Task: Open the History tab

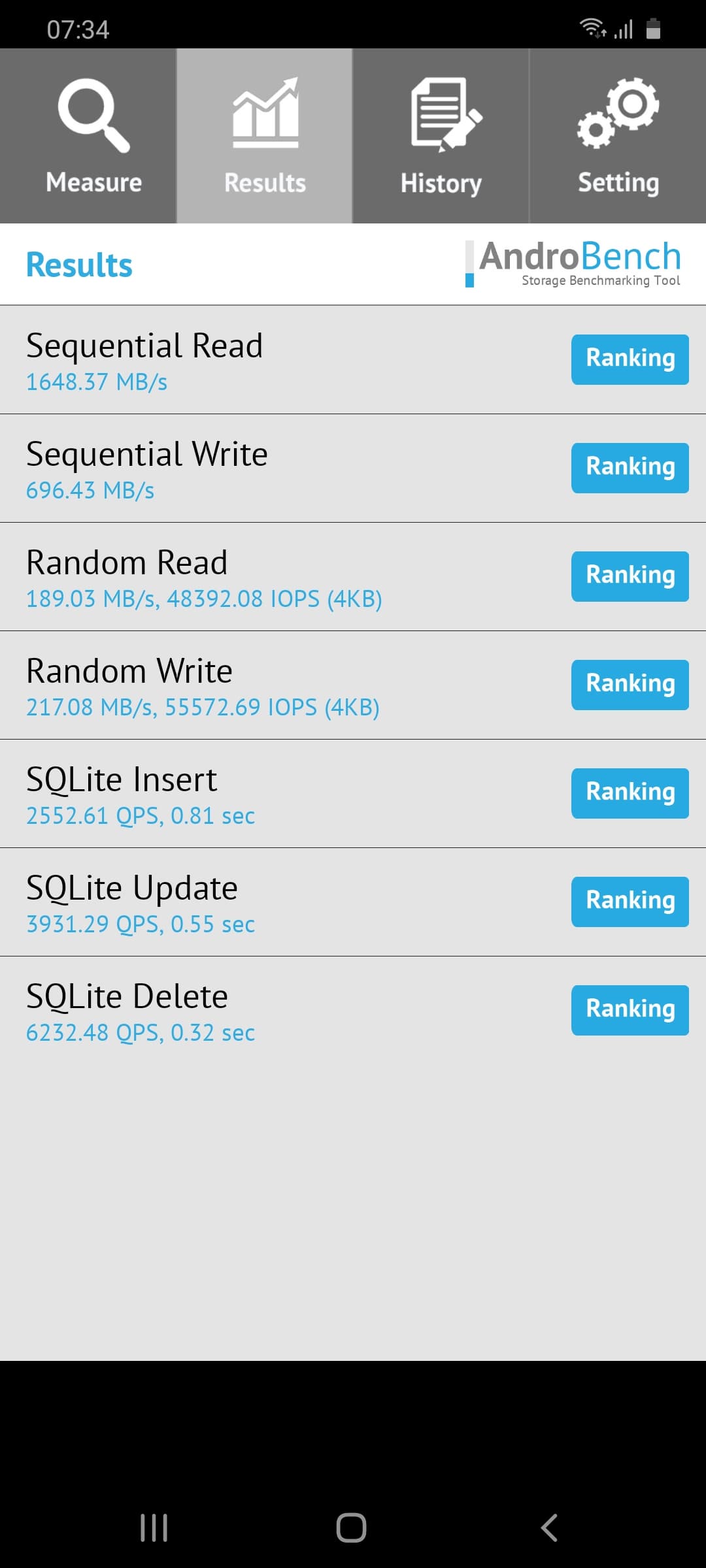Action: click(441, 136)
